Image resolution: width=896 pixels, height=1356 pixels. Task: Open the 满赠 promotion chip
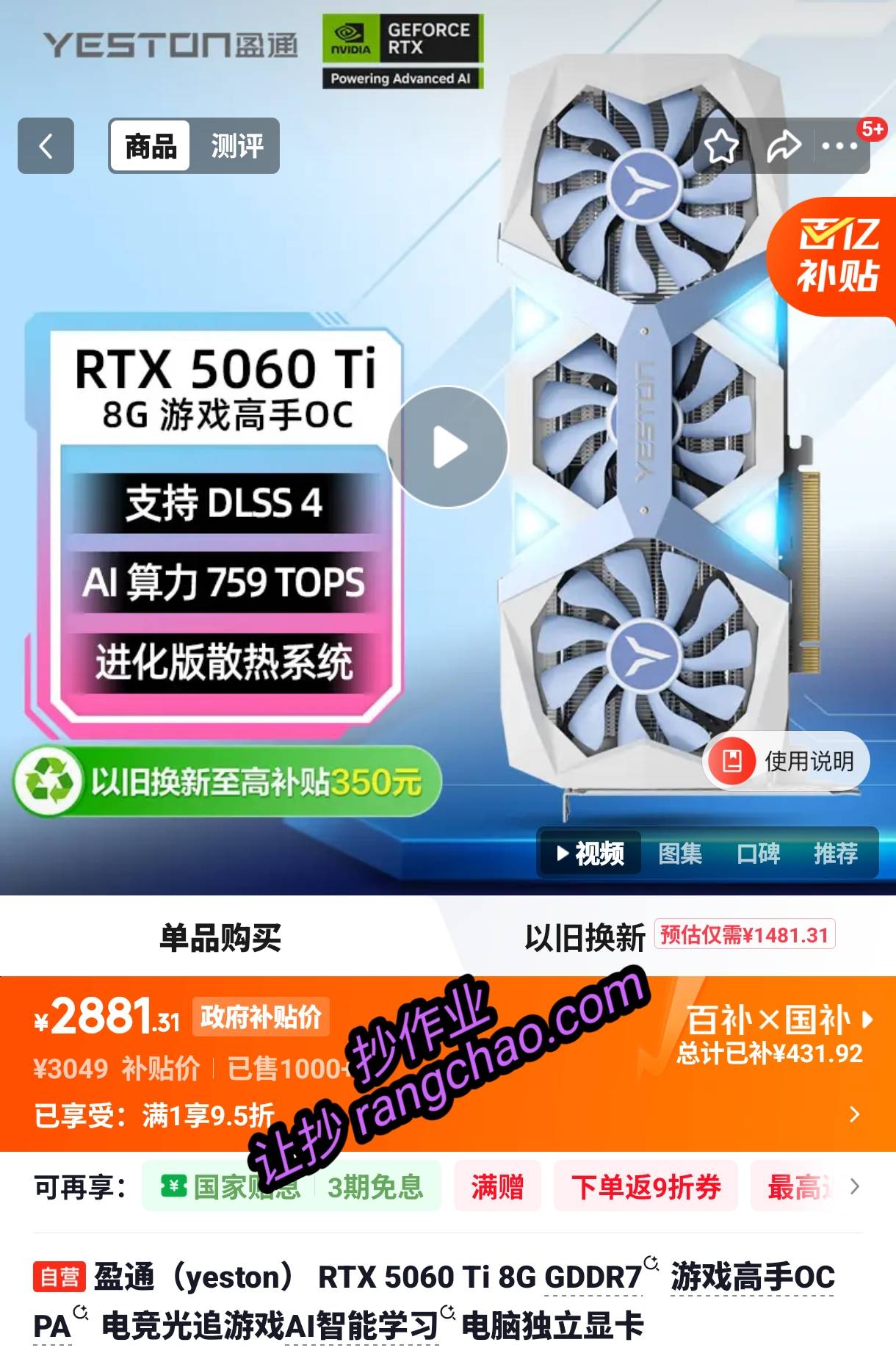[x=497, y=1187]
